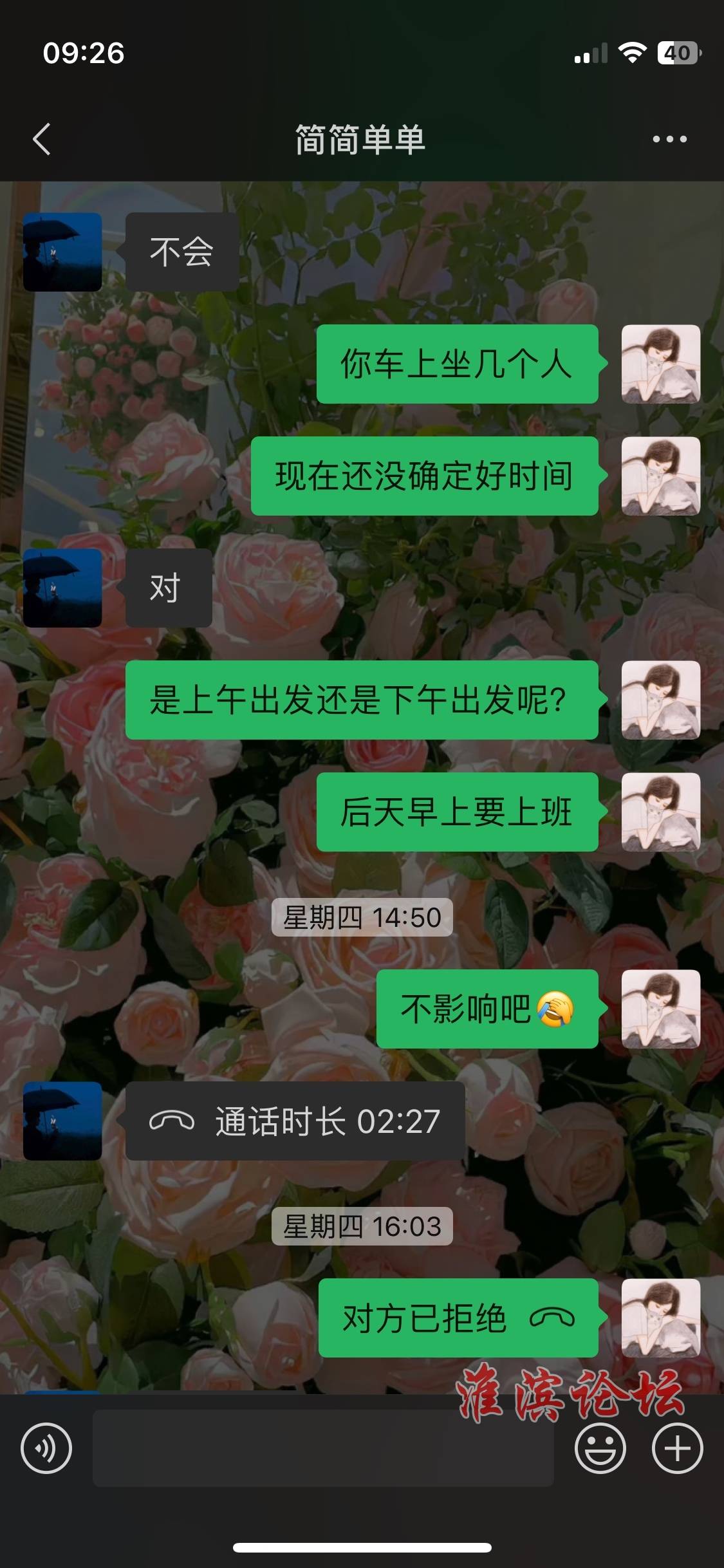This screenshot has width=724, height=1568.
Task: Open the plus attachment menu
Action: [x=677, y=1448]
